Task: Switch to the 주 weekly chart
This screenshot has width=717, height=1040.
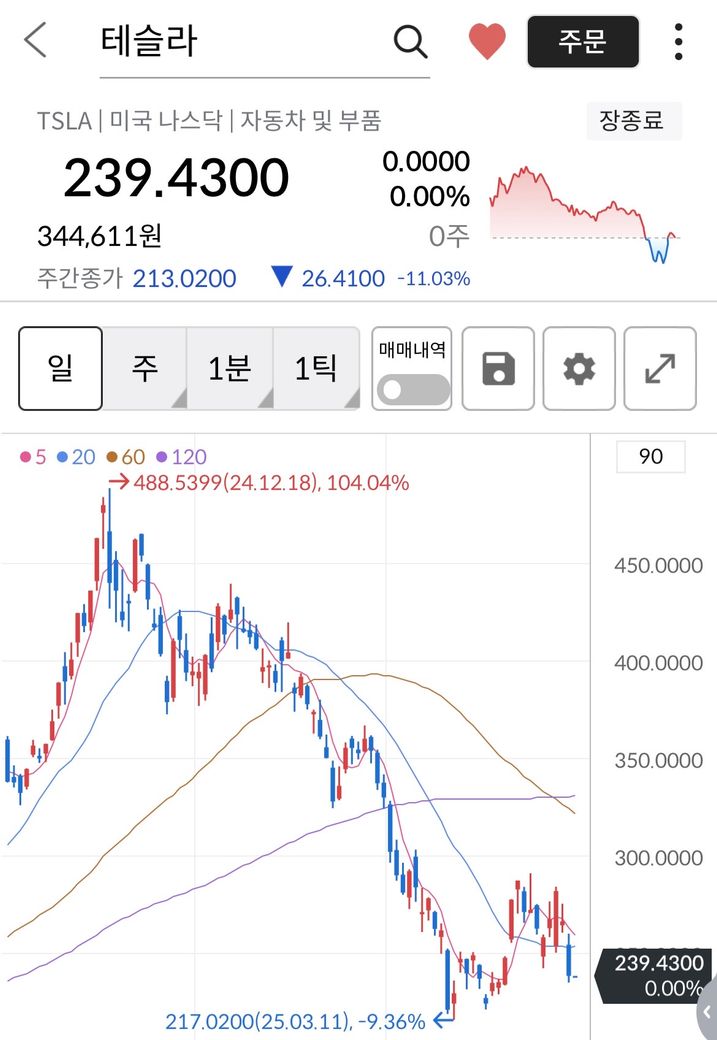Action: coord(145,369)
